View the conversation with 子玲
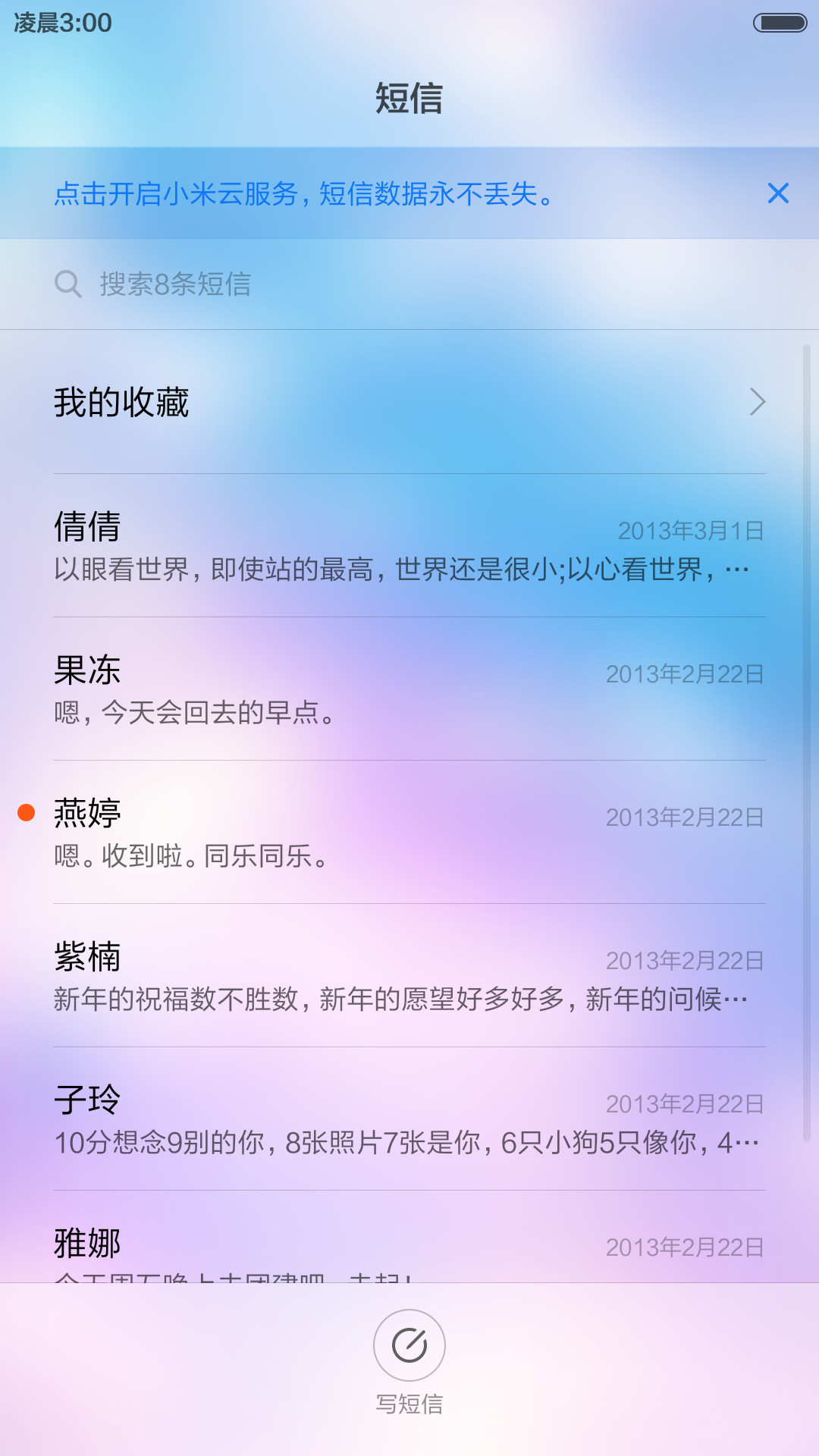Image resolution: width=819 pixels, height=1456 pixels. pos(409,1119)
